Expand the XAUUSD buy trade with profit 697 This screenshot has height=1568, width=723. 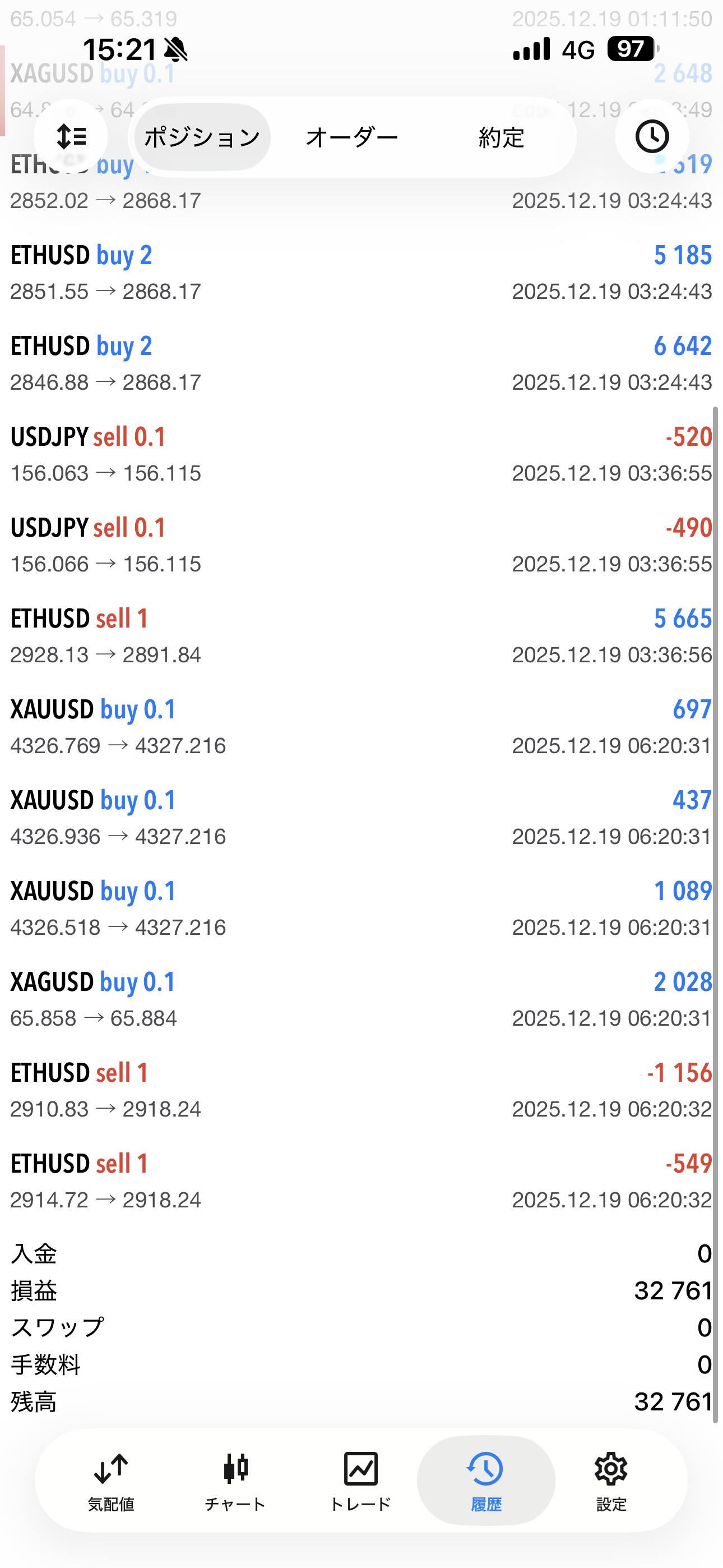[361, 727]
